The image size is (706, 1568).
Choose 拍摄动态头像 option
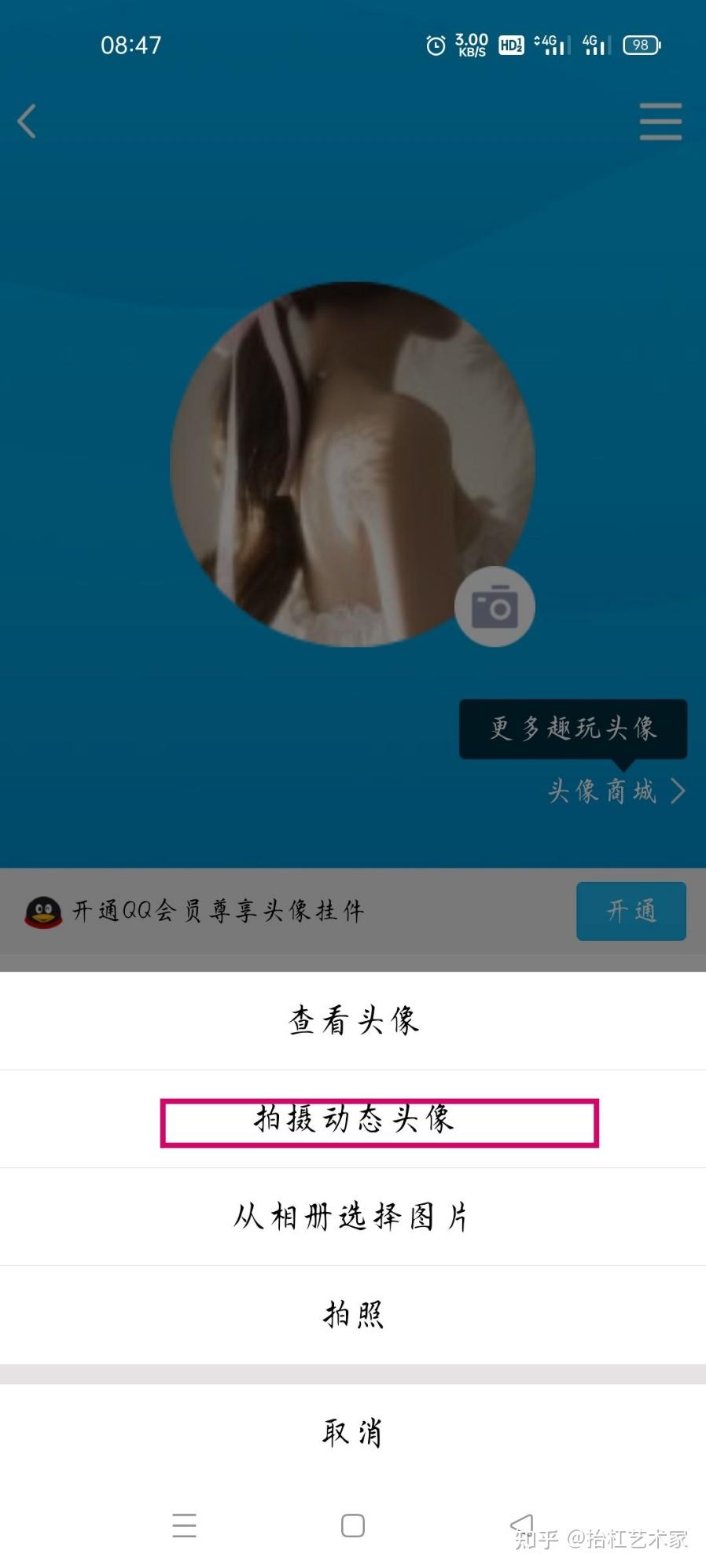point(353,1118)
